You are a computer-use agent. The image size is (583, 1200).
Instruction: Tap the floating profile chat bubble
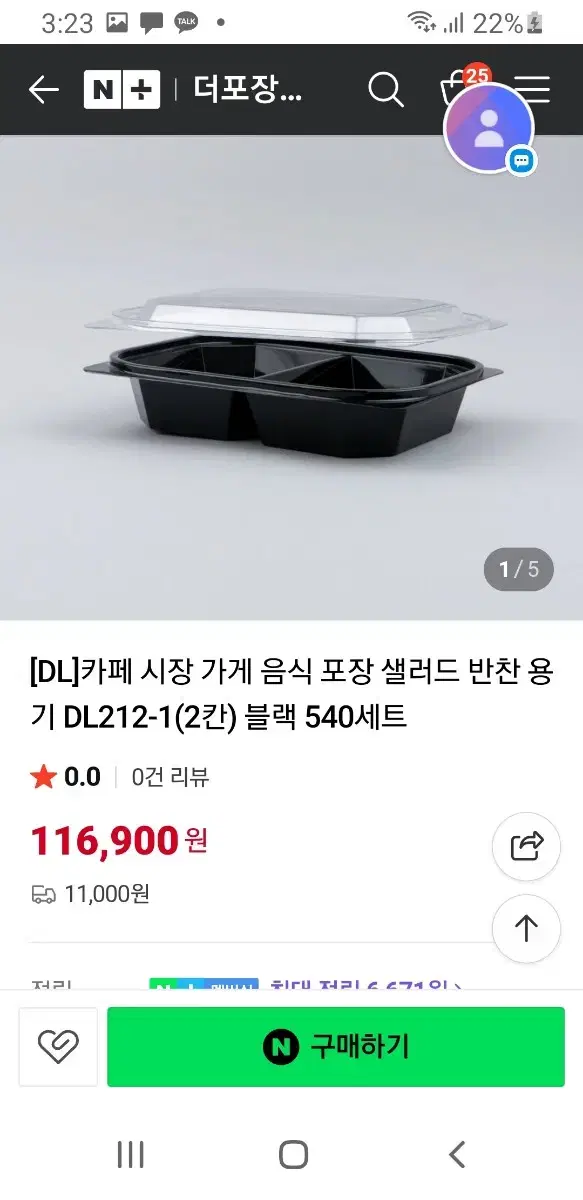click(x=489, y=129)
